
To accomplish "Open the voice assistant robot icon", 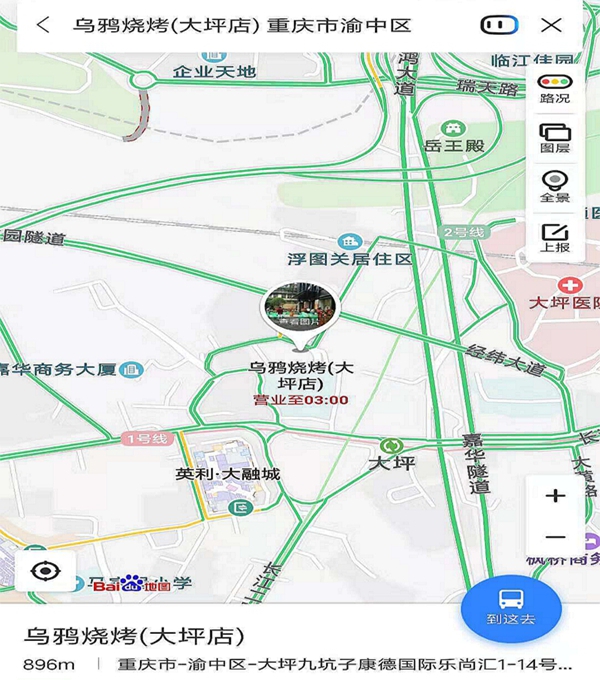I will 499,25.
